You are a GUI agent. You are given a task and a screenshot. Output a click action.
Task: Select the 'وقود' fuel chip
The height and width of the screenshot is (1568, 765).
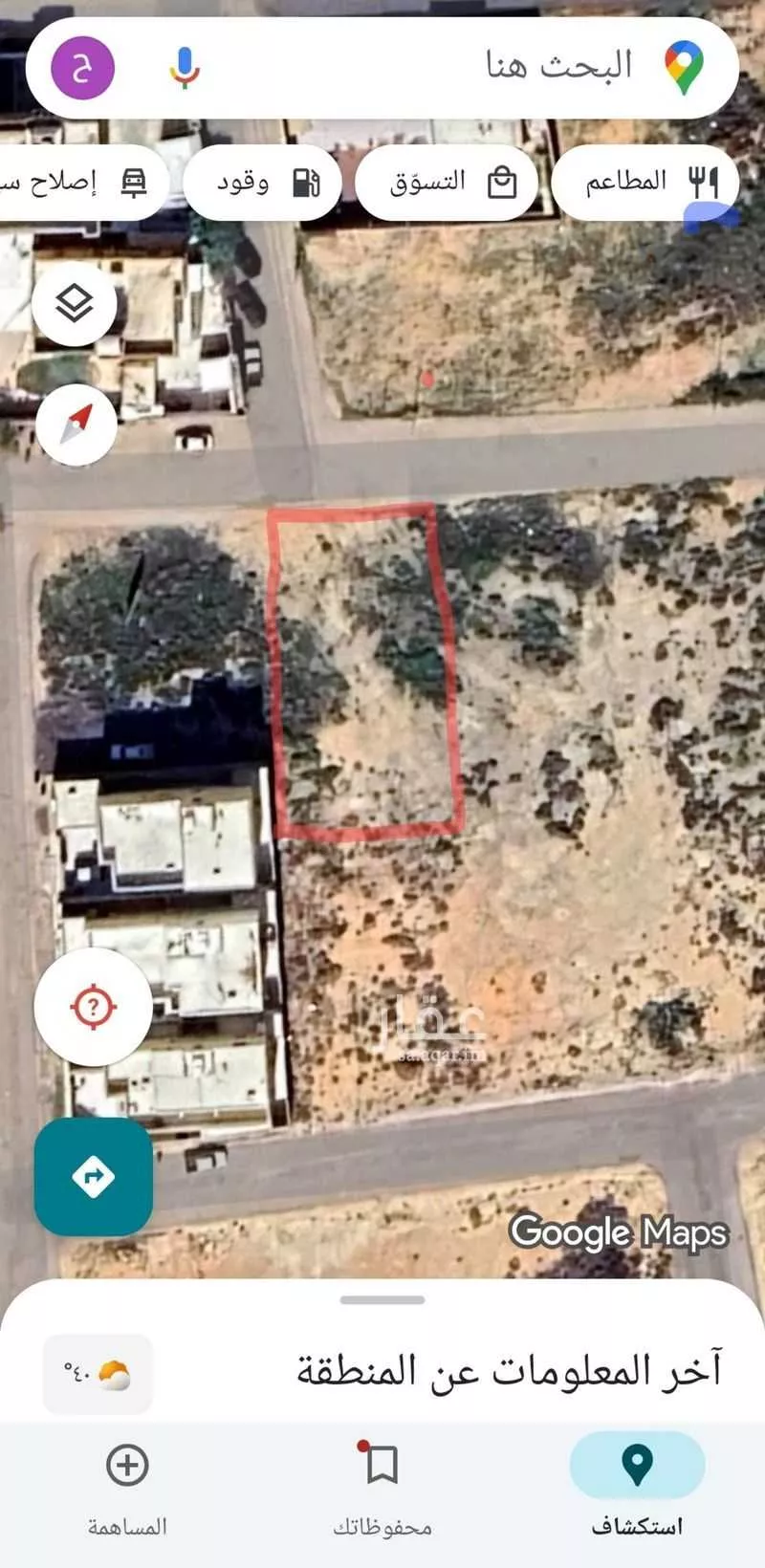point(263,182)
